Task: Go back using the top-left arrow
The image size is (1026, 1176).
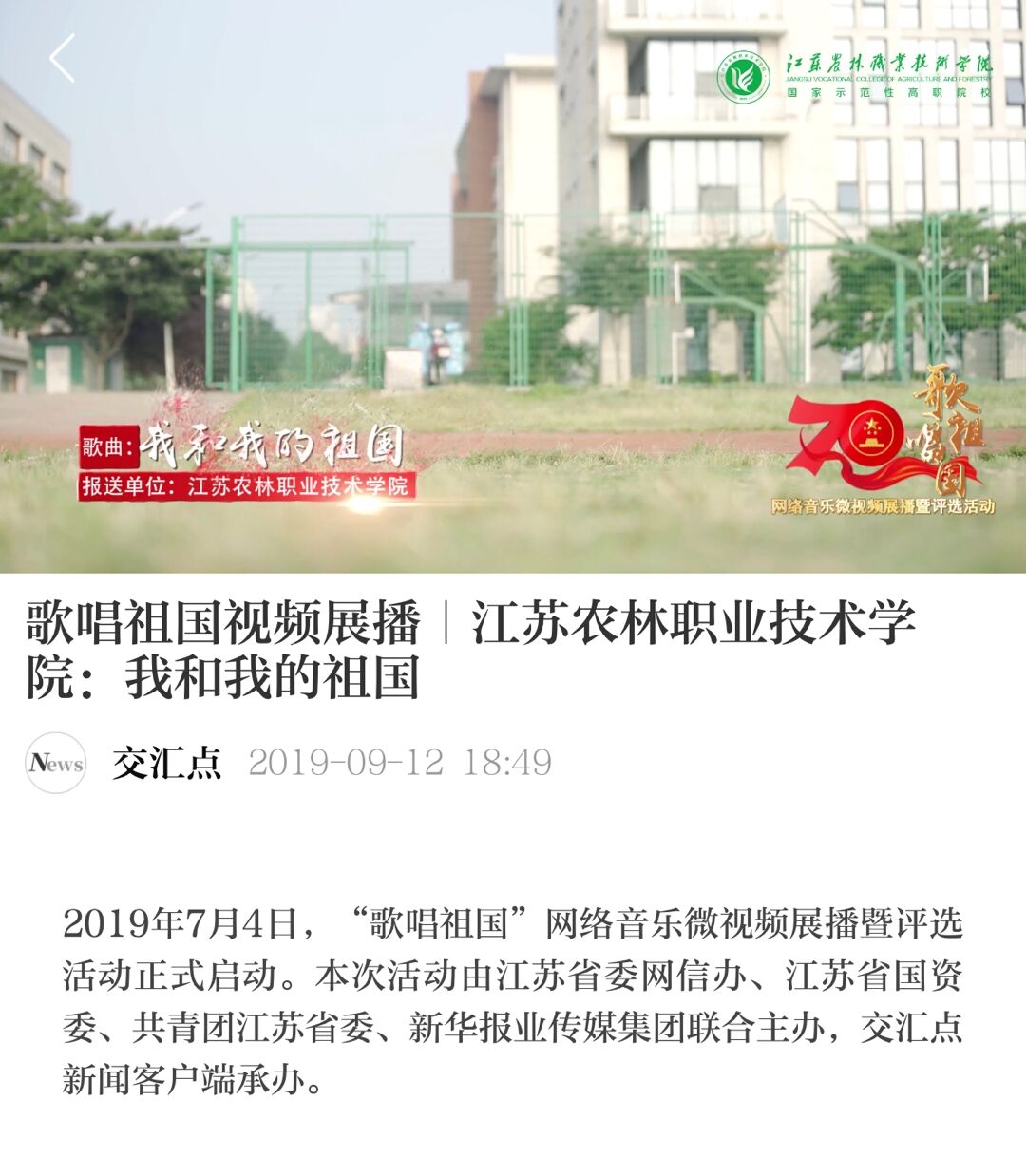Action: (63, 59)
